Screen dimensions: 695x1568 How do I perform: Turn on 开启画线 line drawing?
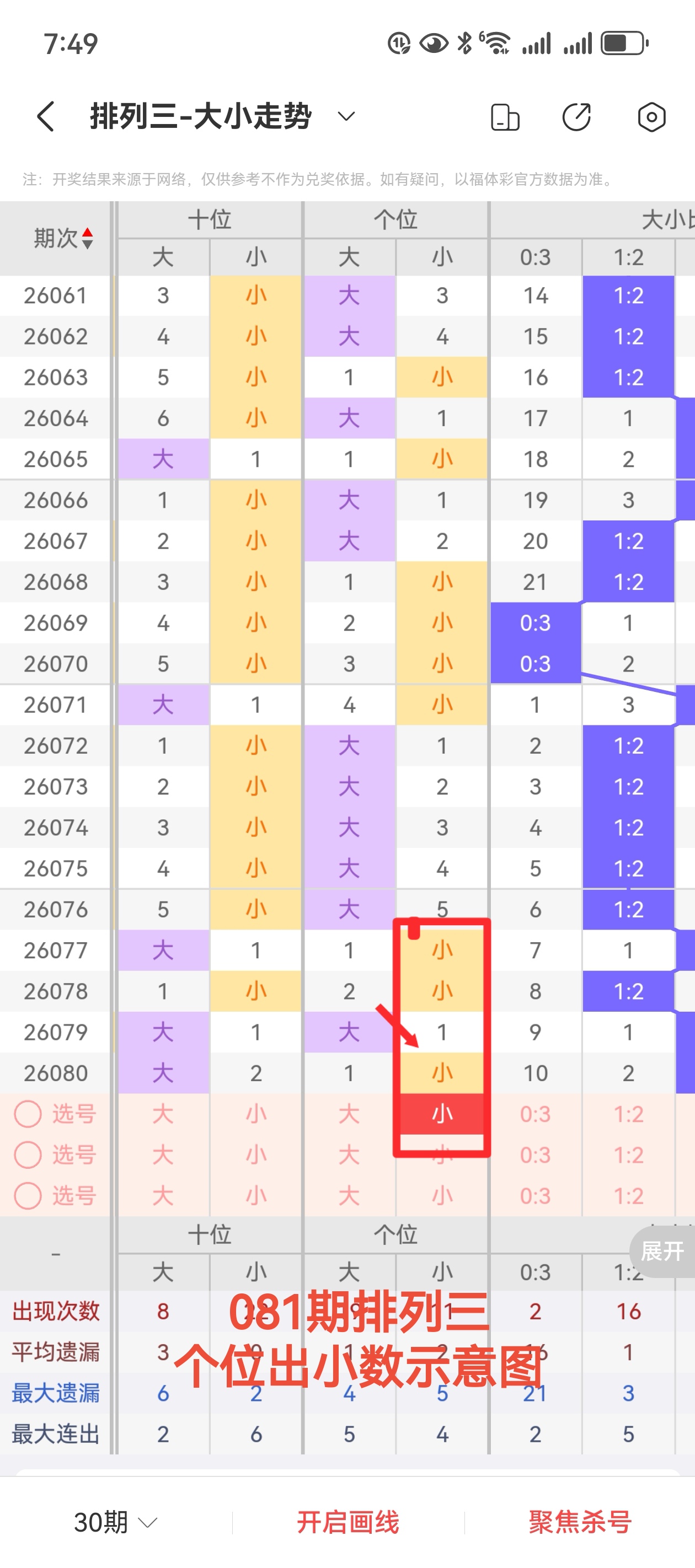[348, 1522]
